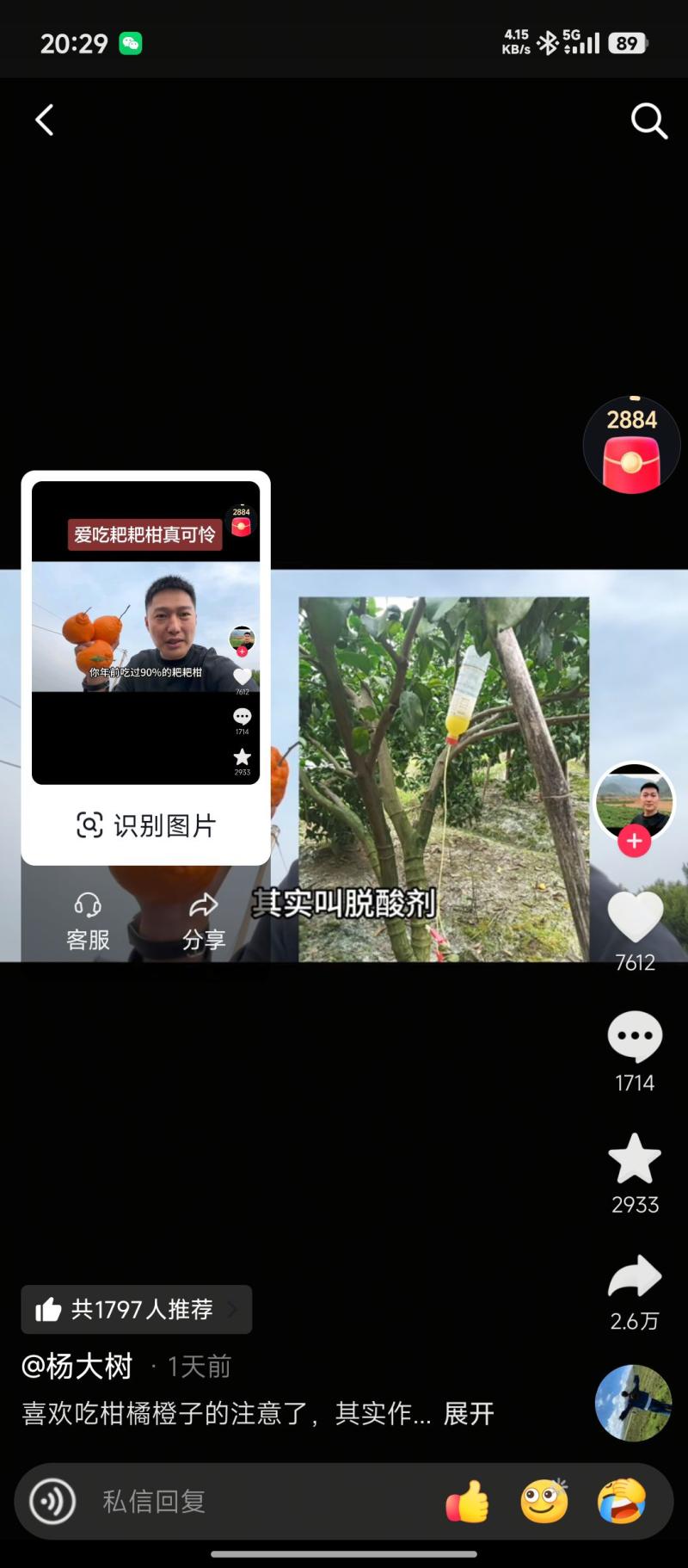Favorite the video with the star icon
Image resolution: width=688 pixels, height=1568 pixels.
click(x=635, y=1159)
